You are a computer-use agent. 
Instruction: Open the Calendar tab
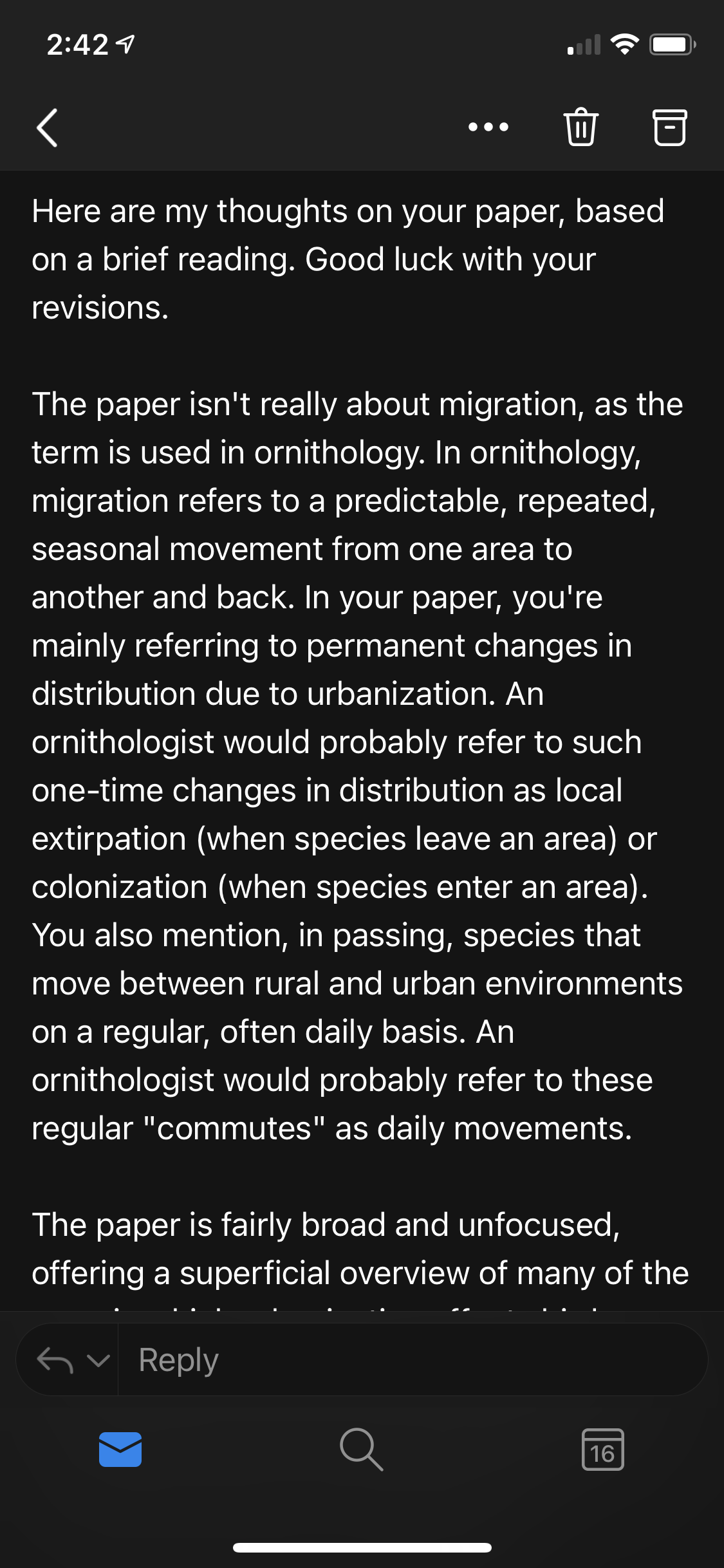(602, 1450)
